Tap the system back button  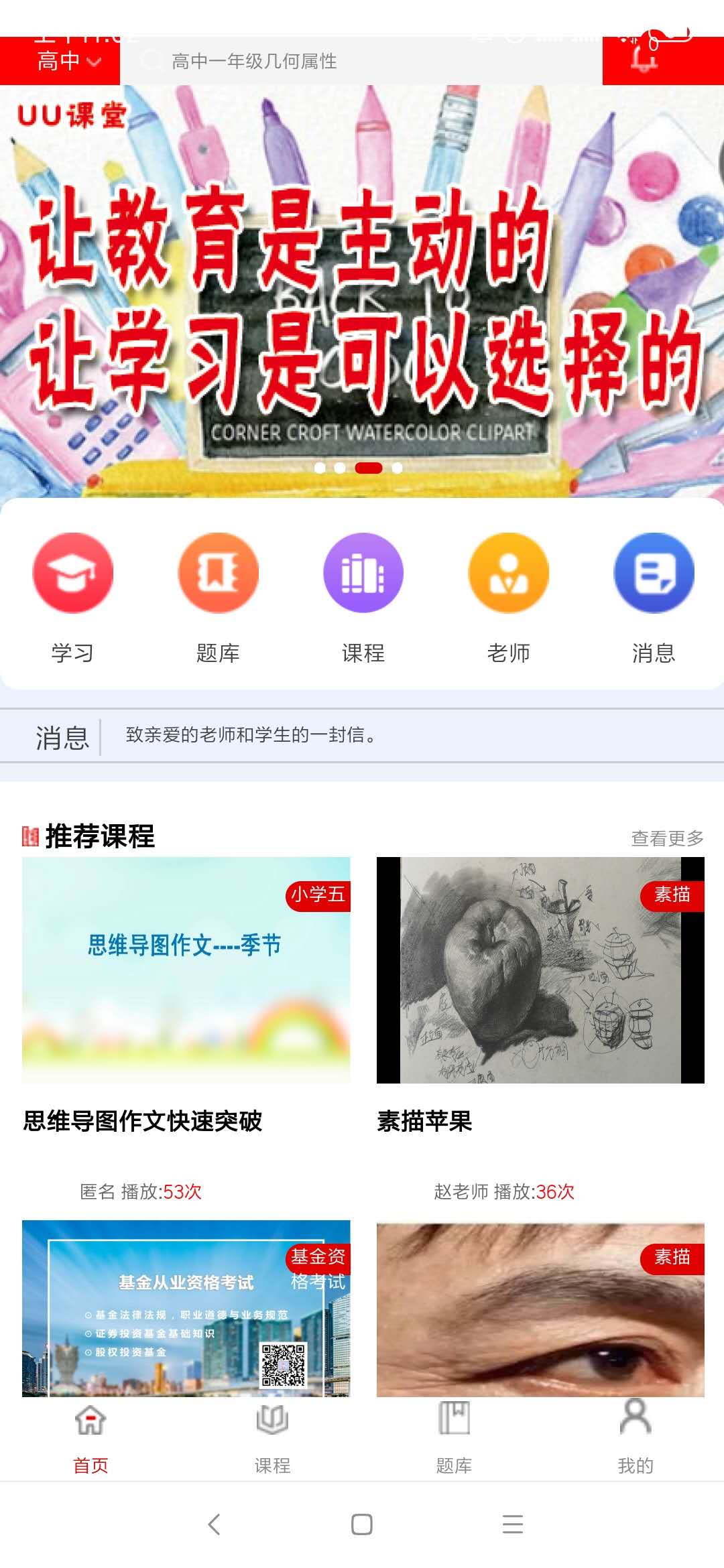(x=214, y=1524)
